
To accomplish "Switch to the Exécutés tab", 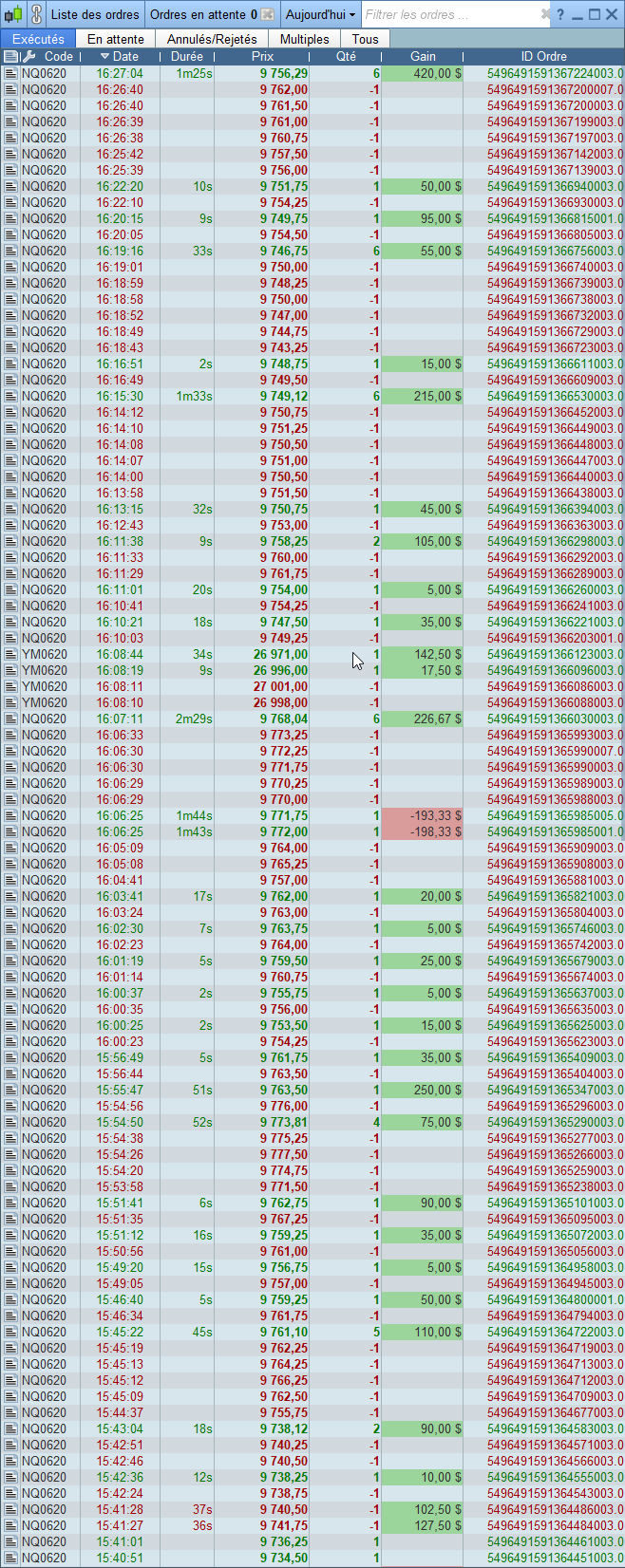I will click(38, 39).
